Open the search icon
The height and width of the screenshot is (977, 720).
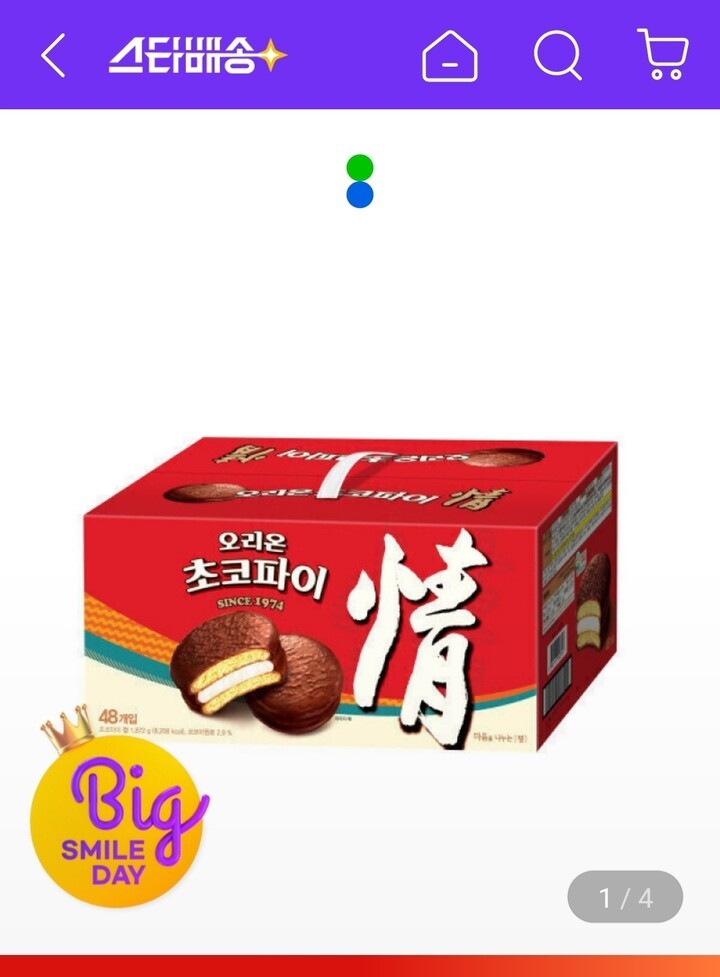557,55
